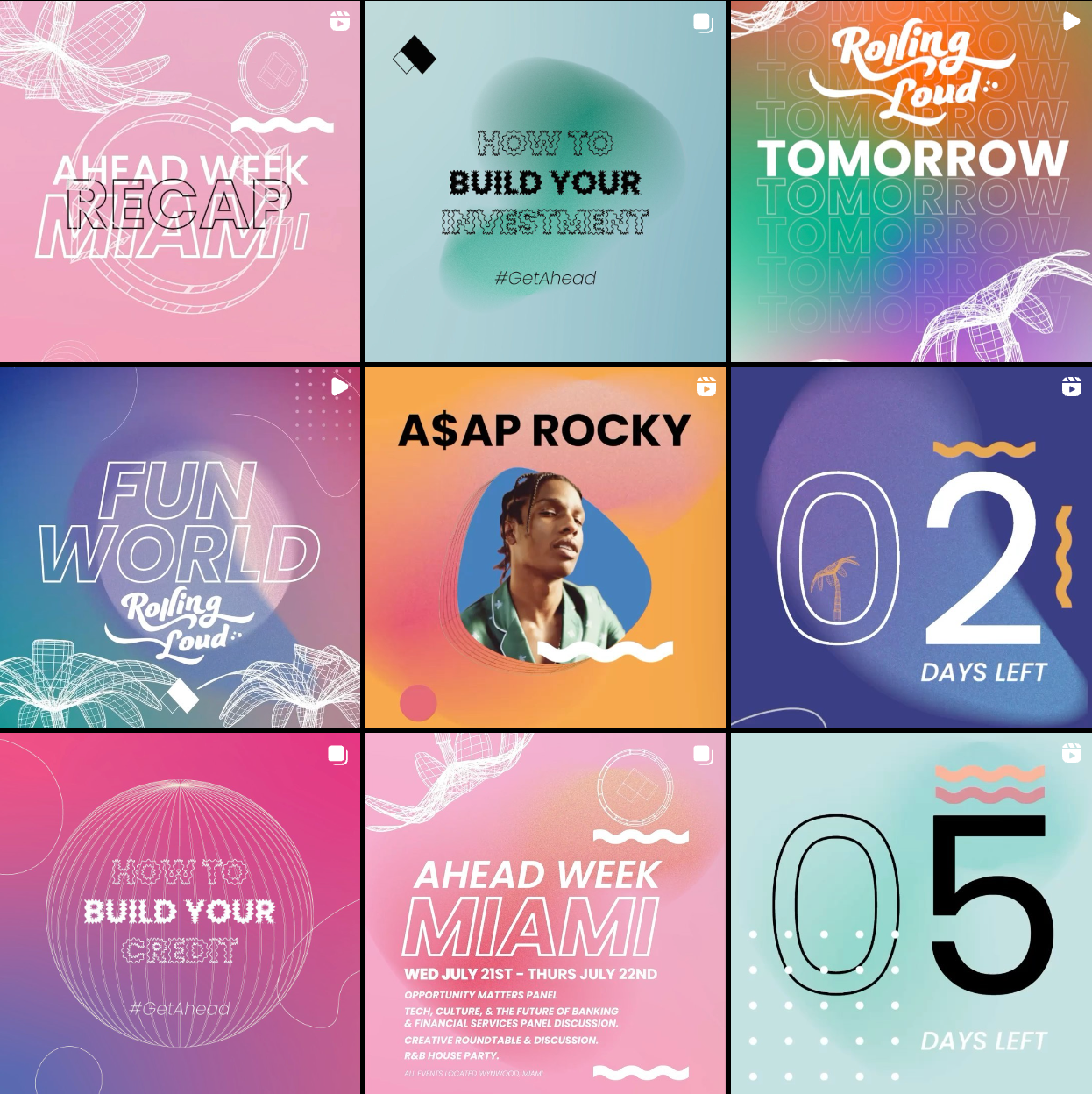Viewport: 1092px width, 1094px height.
Task: Play the Rolling Loud Tomorrow video
Action: tap(911, 181)
